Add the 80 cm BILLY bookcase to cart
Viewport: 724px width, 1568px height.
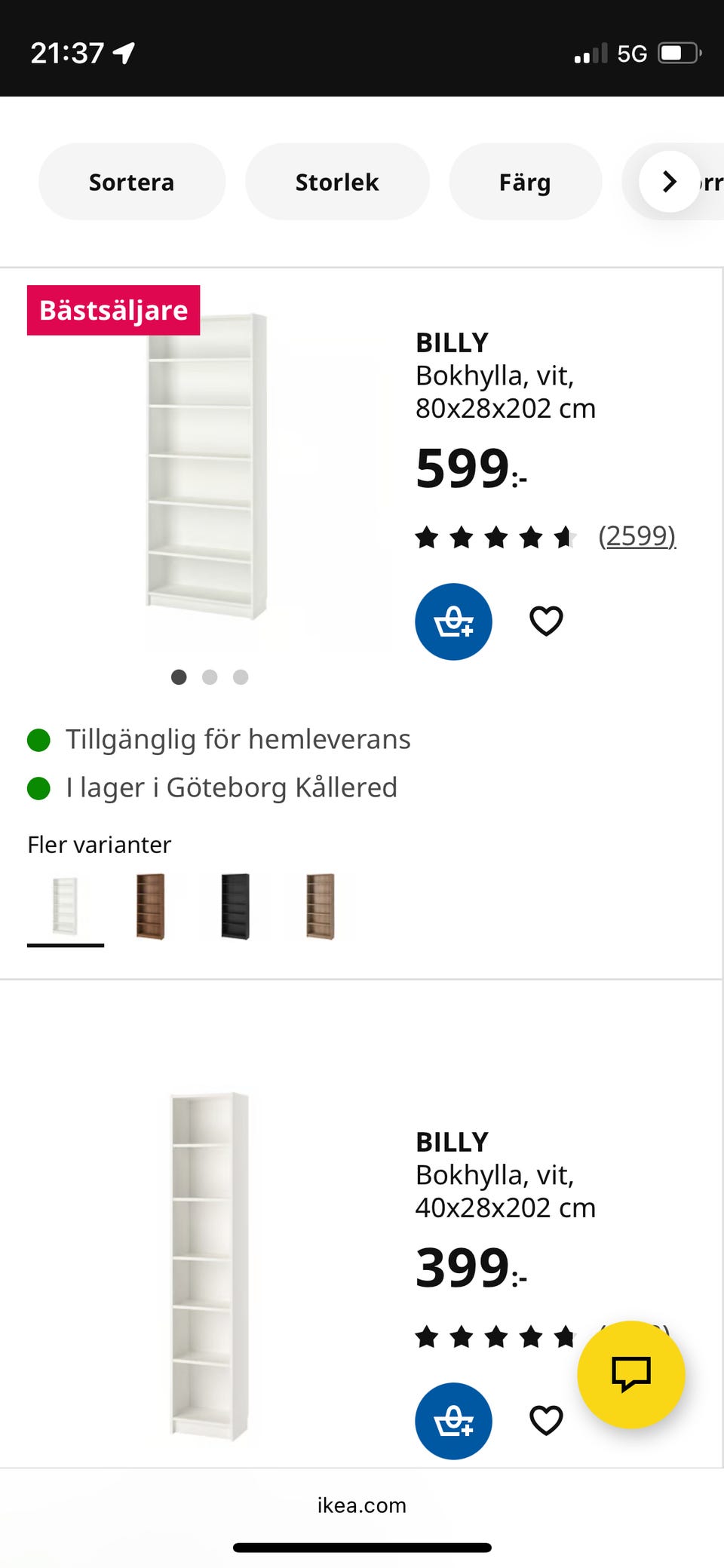click(453, 621)
